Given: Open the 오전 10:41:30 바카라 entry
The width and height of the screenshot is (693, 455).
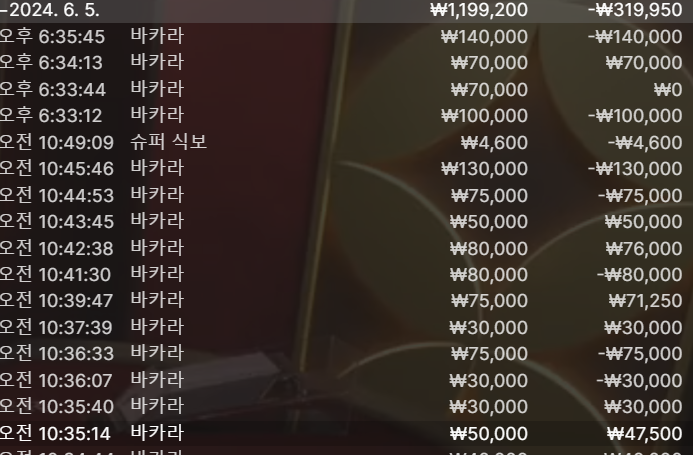Looking at the screenshot, I should (x=346, y=274).
